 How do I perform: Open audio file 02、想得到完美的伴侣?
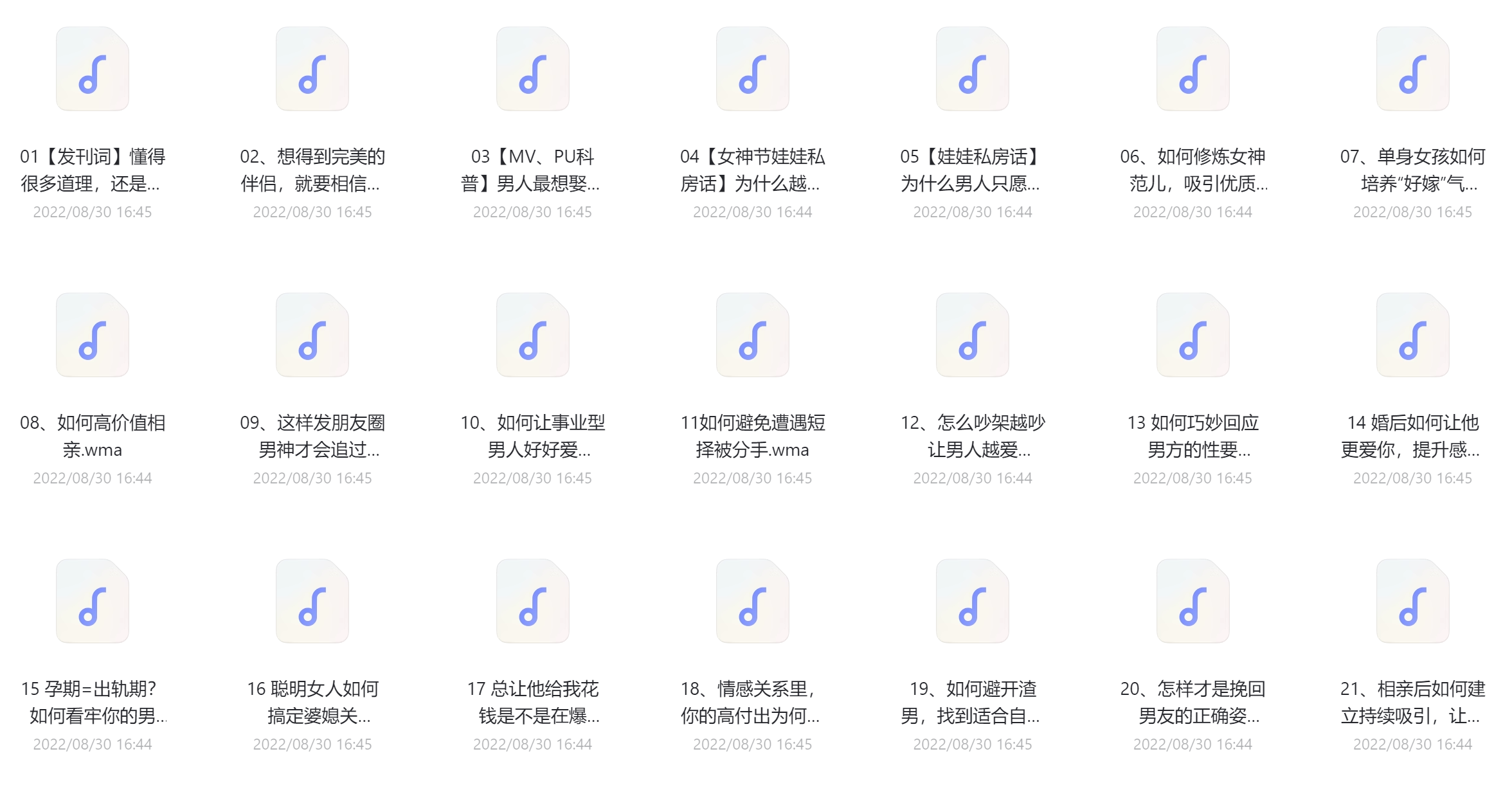pos(312,69)
